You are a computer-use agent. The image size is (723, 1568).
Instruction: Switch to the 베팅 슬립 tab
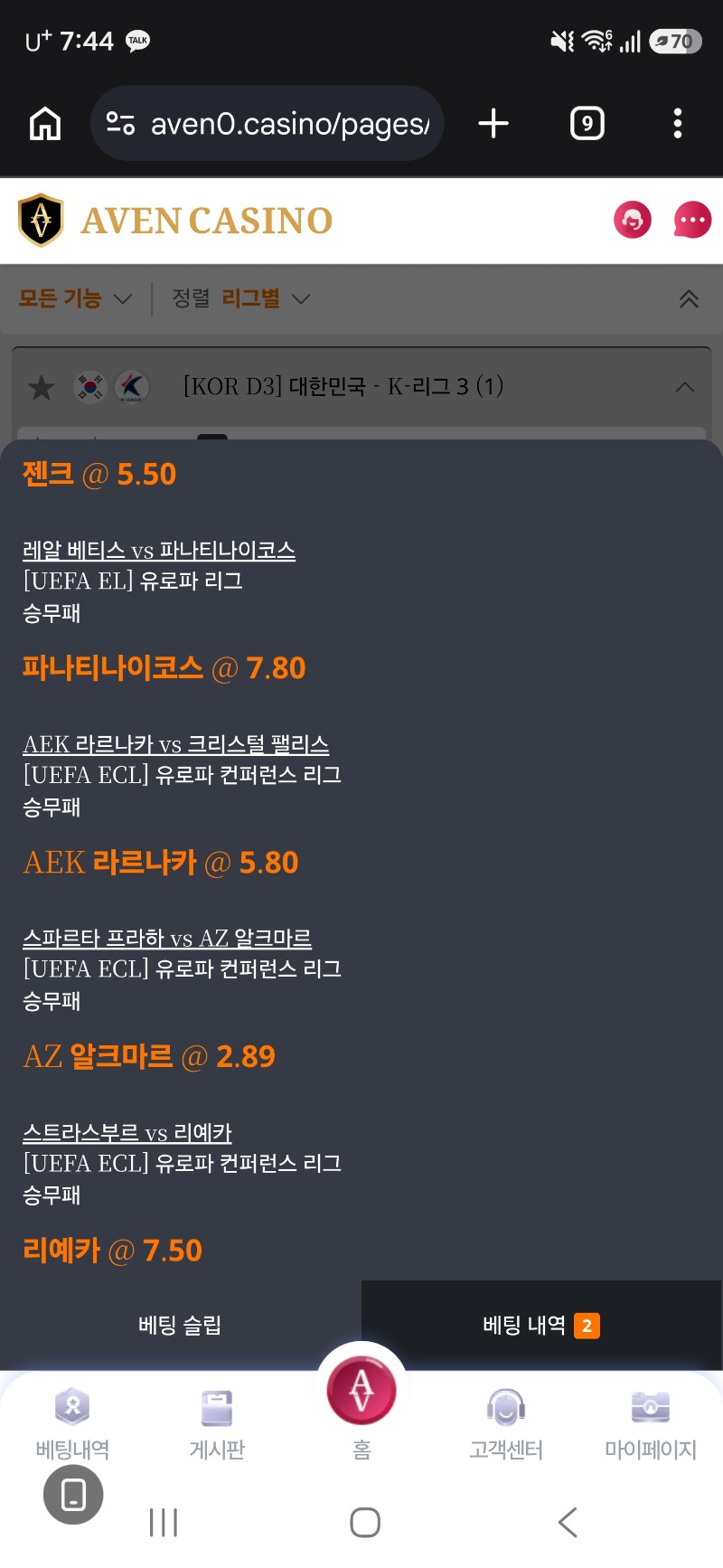coord(180,1325)
